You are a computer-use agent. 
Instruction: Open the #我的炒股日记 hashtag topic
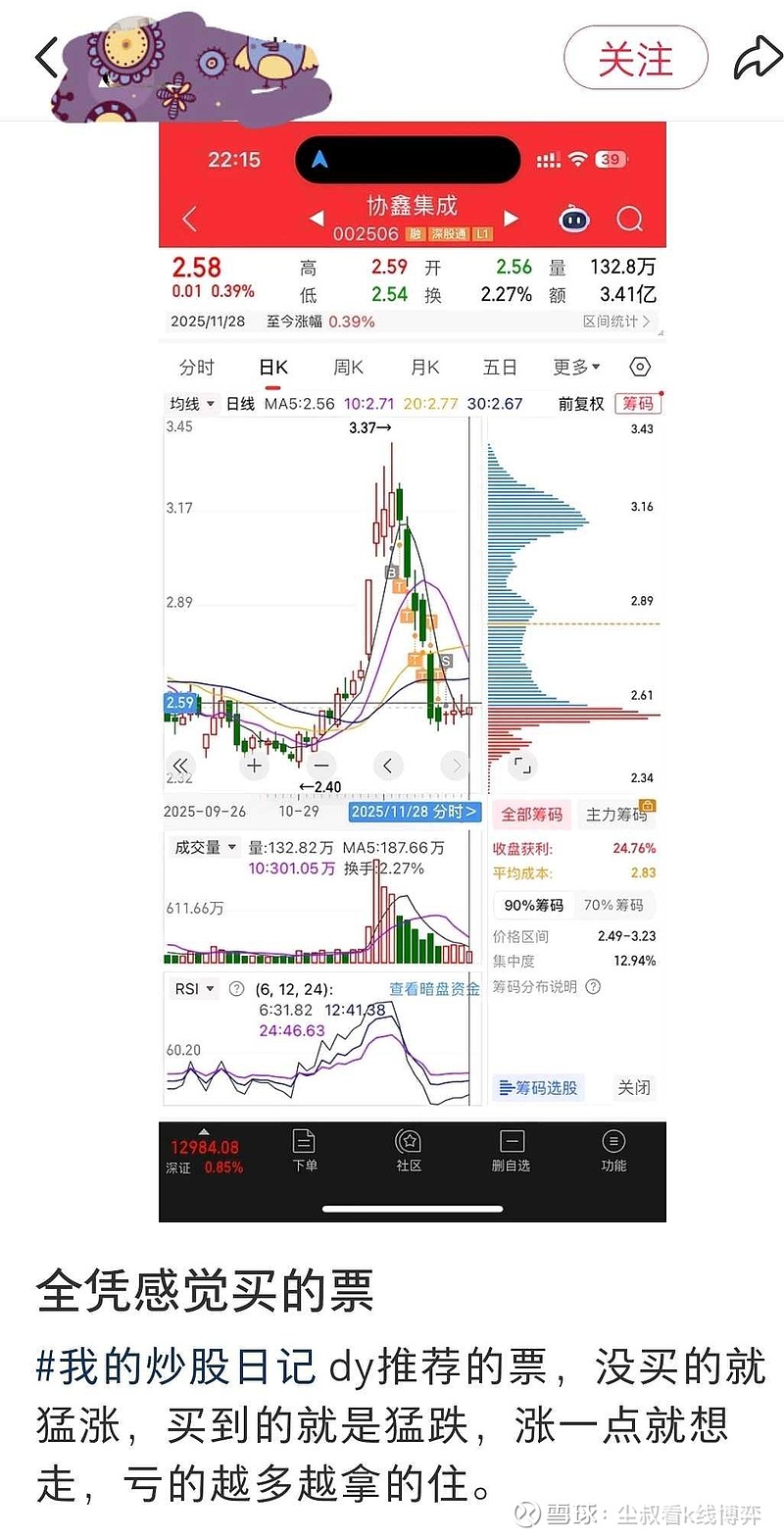pos(176,1366)
